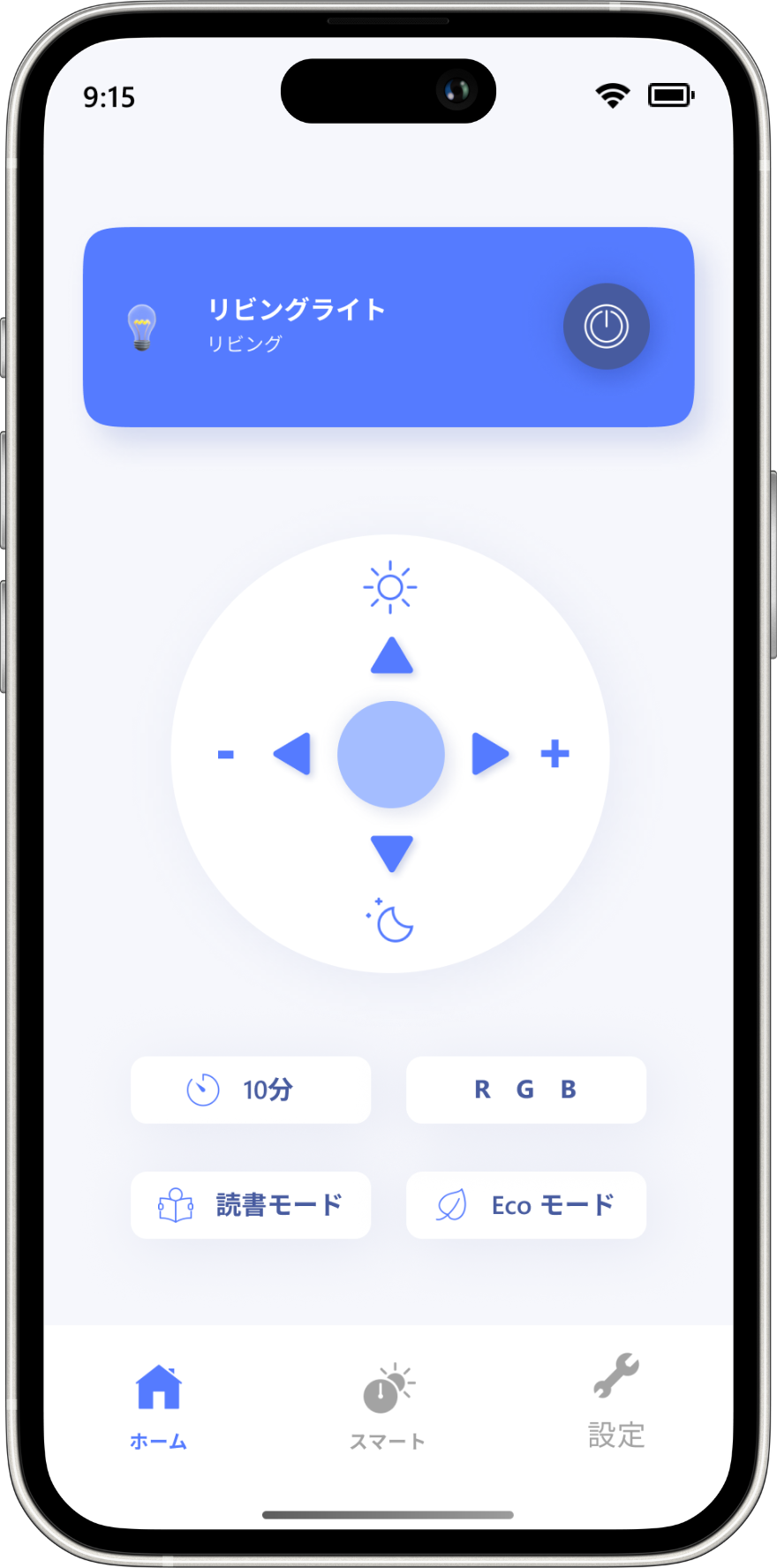The height and width of the screenshot is (1568, 777).
Task: Open the リビングライト device card
Action: tap(388, 328)
